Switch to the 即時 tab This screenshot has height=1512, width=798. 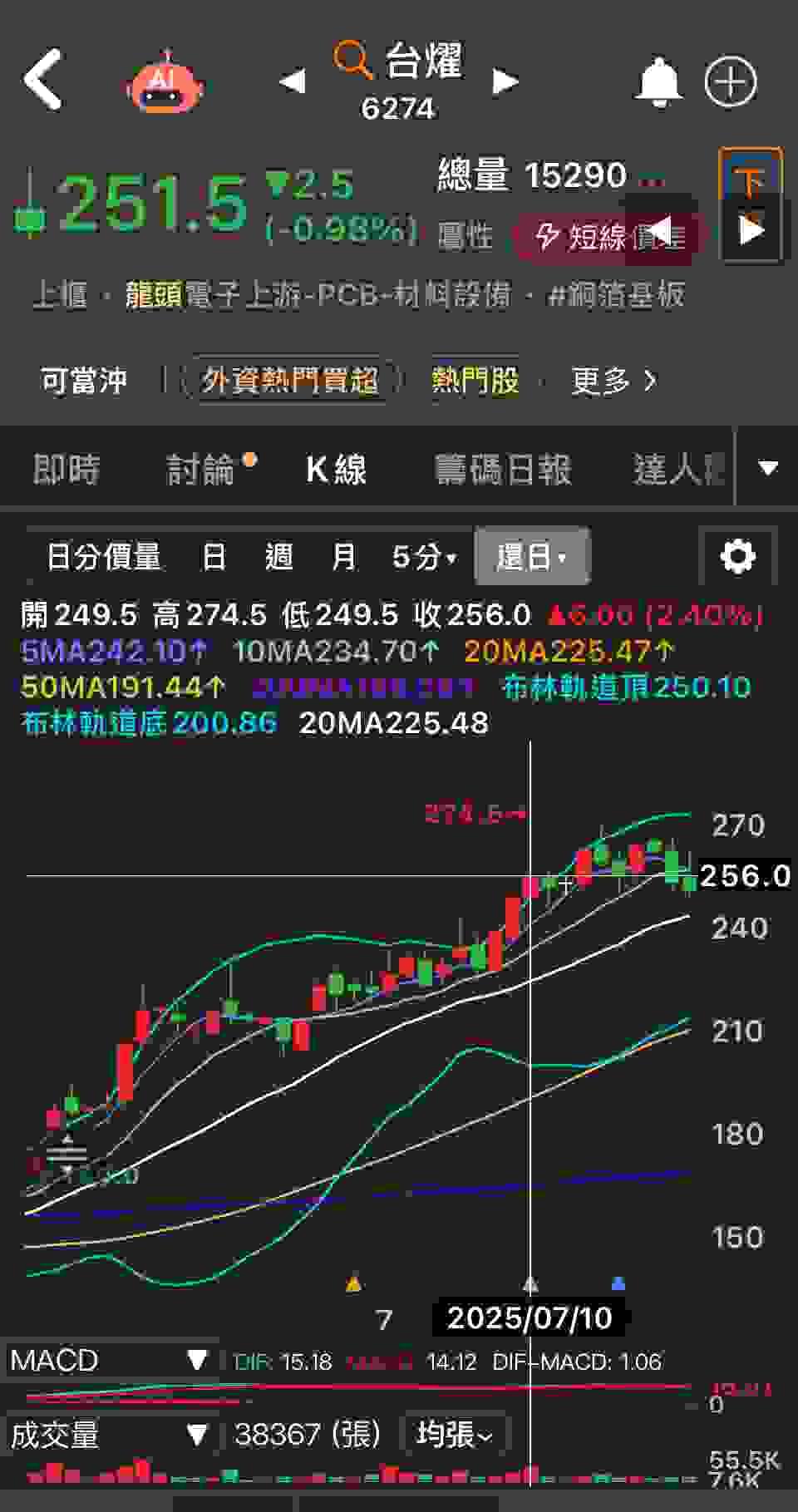[66, 469]
